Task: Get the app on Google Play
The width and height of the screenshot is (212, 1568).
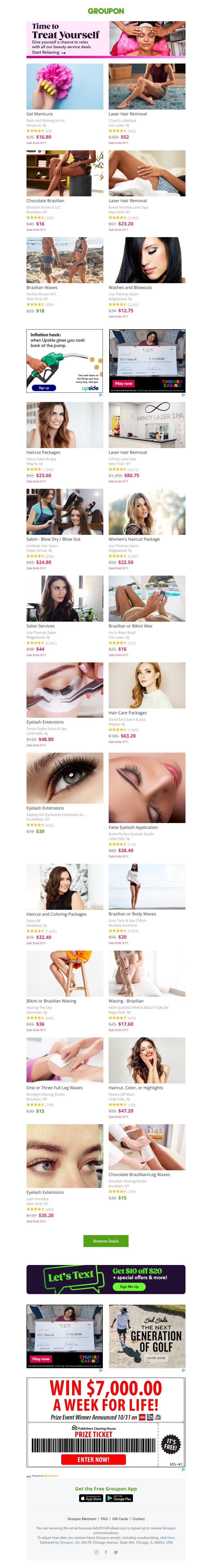Action: 120,1498
